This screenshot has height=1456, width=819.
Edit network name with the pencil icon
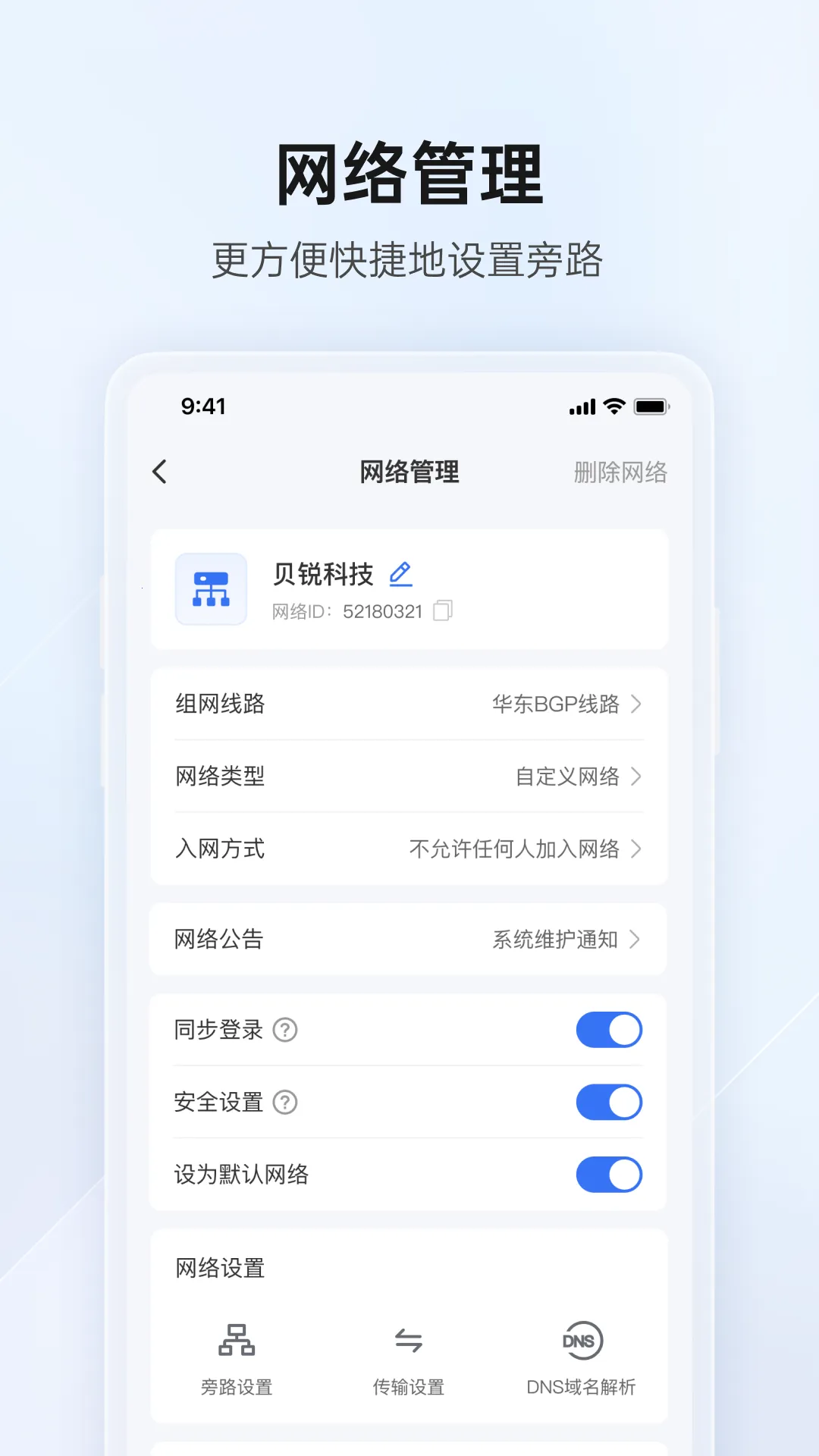coord(402,574)
